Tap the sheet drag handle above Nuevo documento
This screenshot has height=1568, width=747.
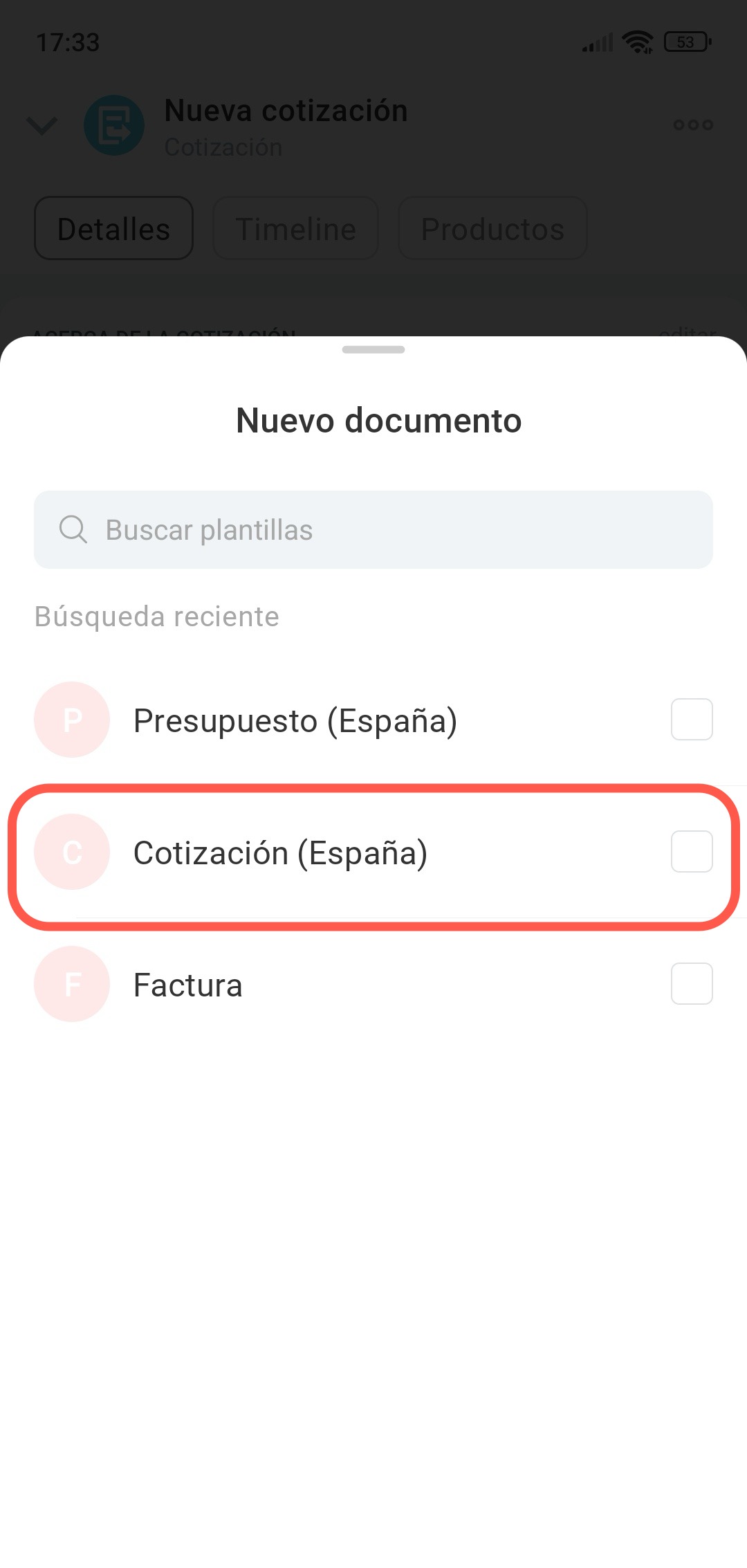pyautogui.click(x=373, y=350)
